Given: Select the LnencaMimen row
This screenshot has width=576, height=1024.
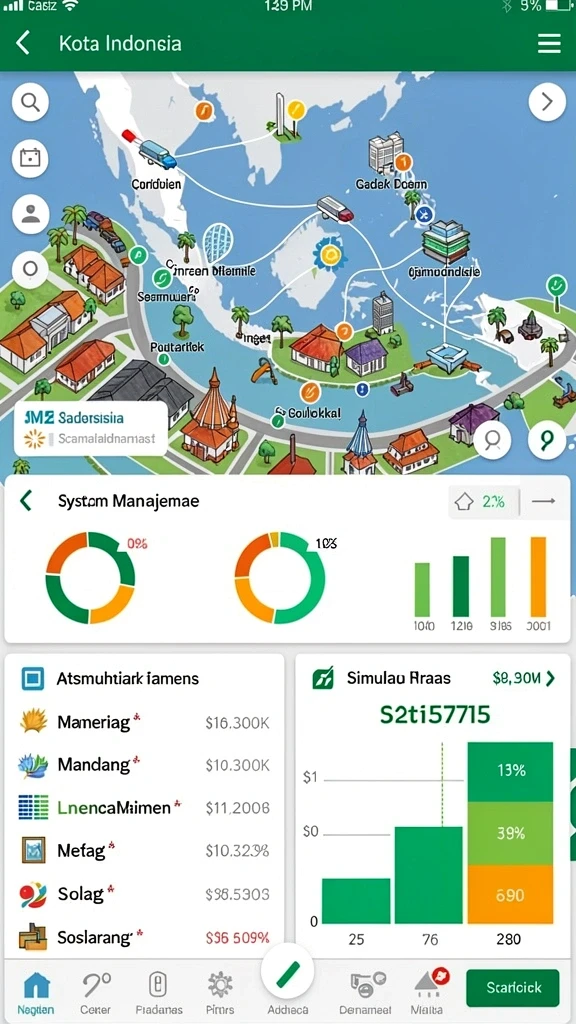Looking at the screenshot, I should 144,808.
